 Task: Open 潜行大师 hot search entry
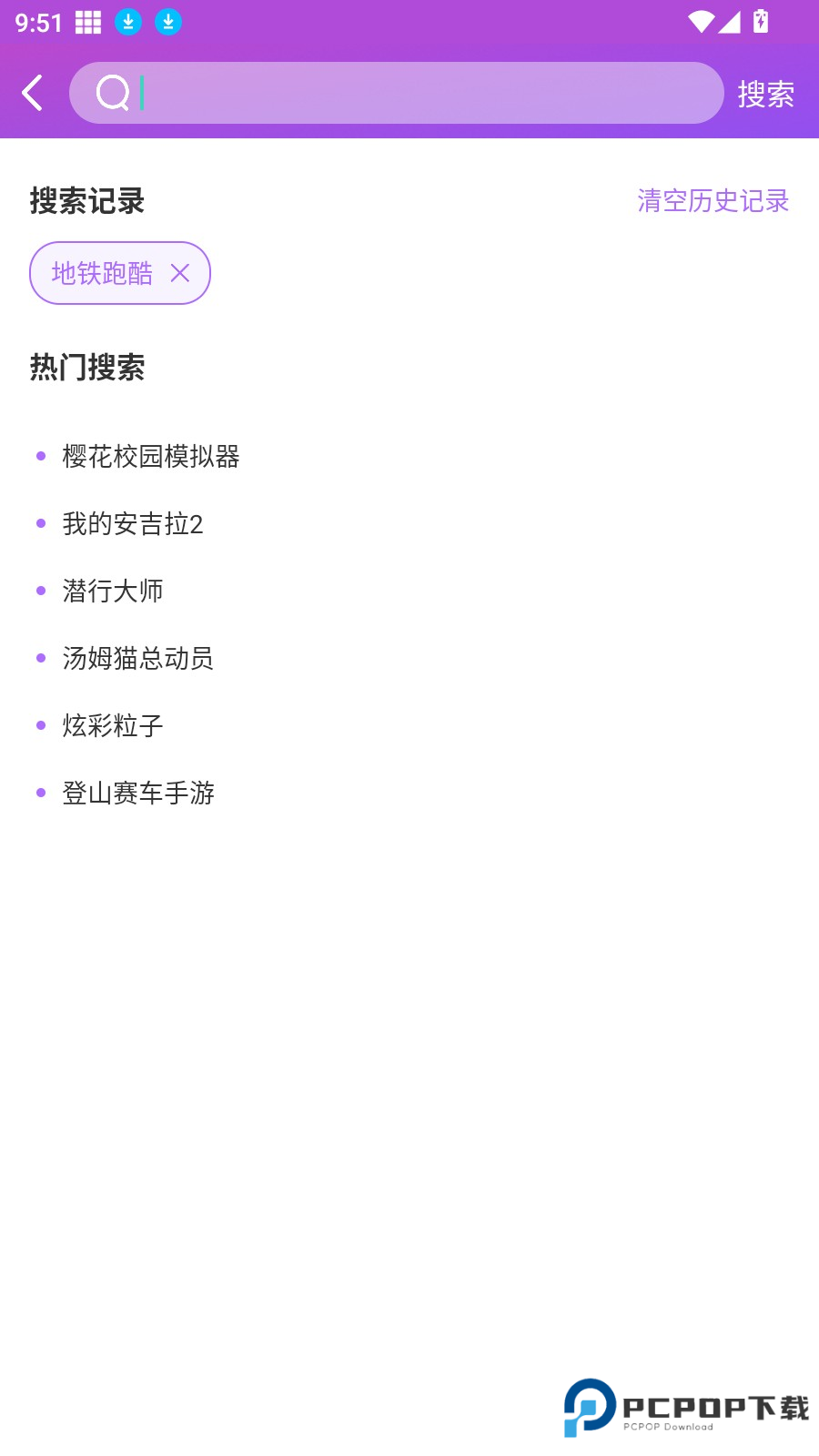pos(112,591)
